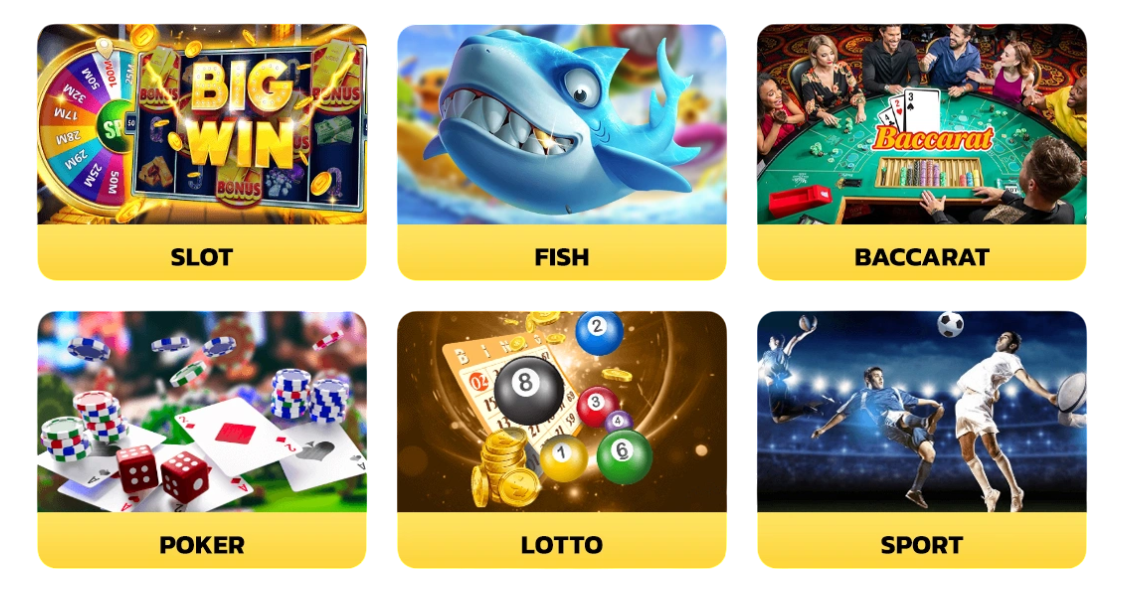
Task: Choose the LOTTO category card
Action: click(561, 440)
